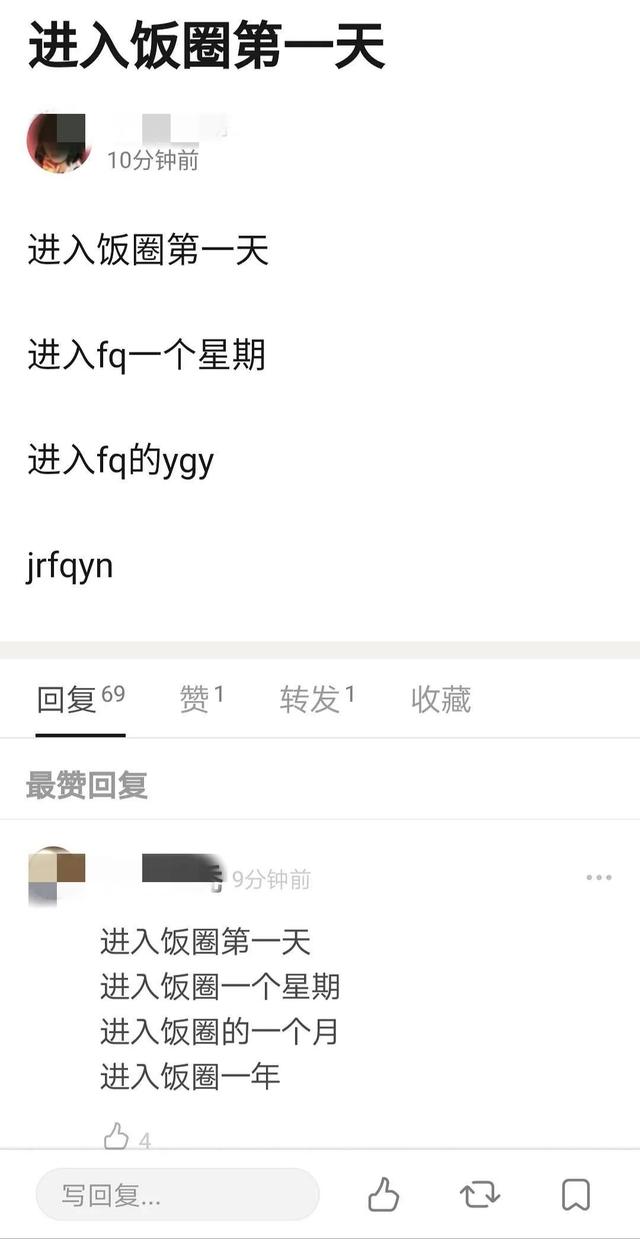Open the three-dot menu on top reply
Viewport: 640px width, 1239px height.
point(599,878)
